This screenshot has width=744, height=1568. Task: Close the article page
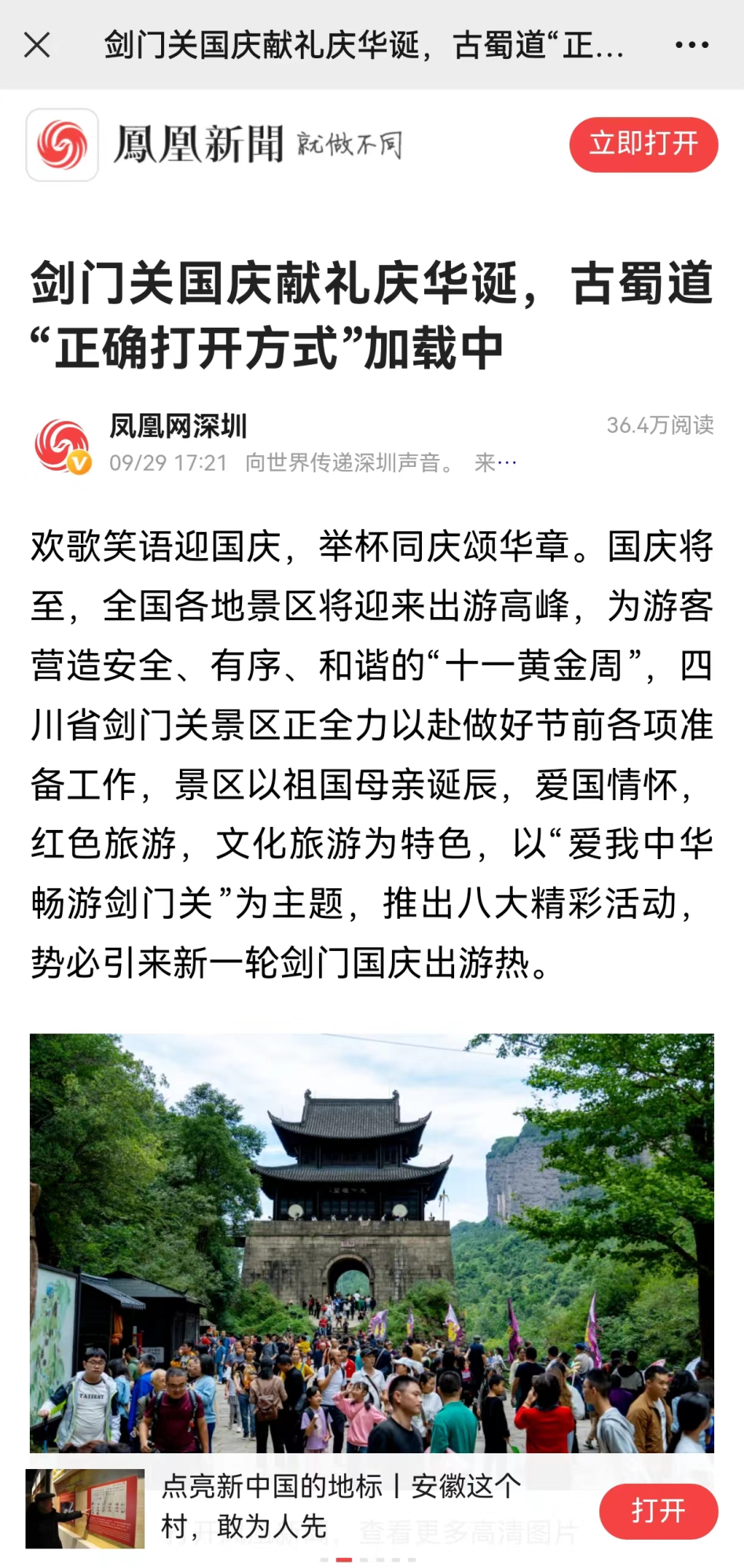point(37,46)
